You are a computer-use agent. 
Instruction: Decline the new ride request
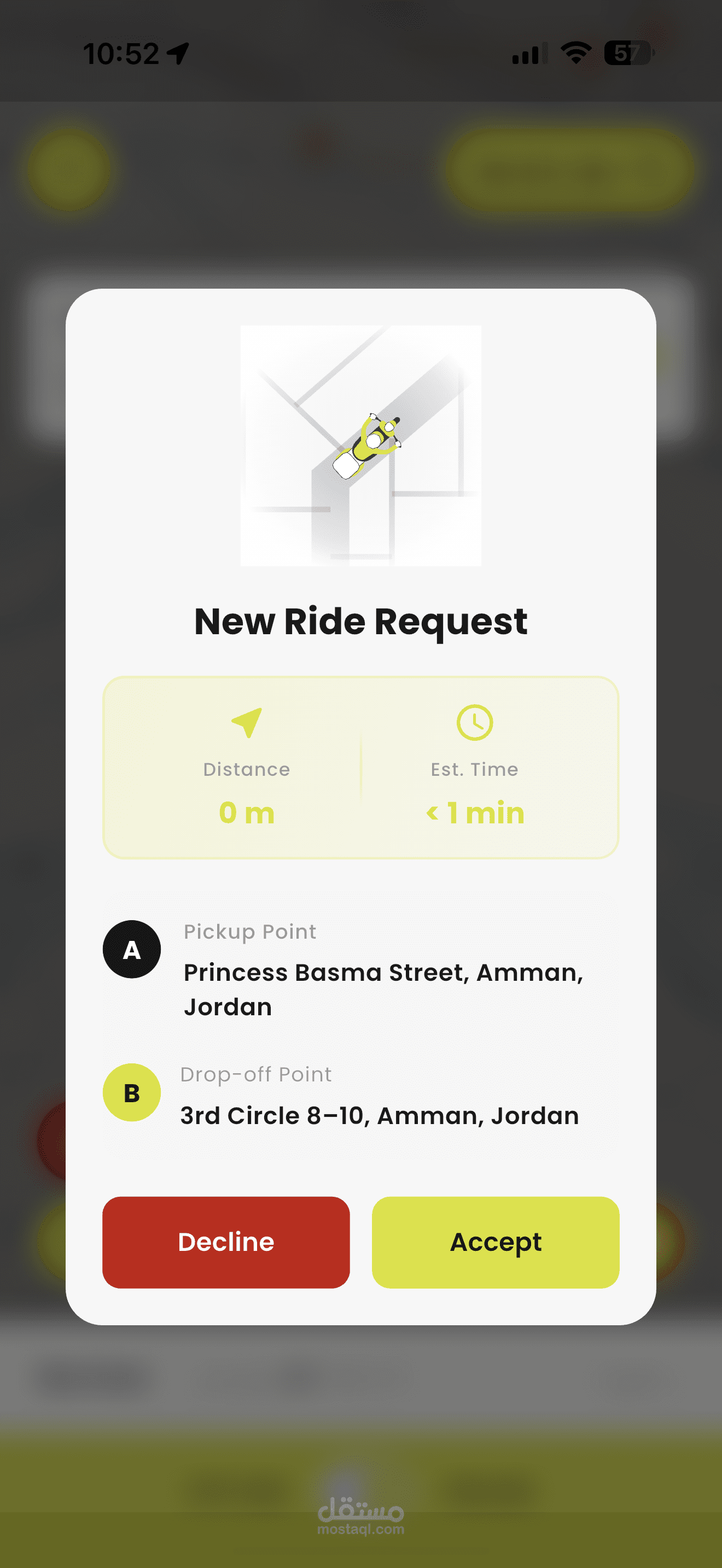(x=226, y=1242)
